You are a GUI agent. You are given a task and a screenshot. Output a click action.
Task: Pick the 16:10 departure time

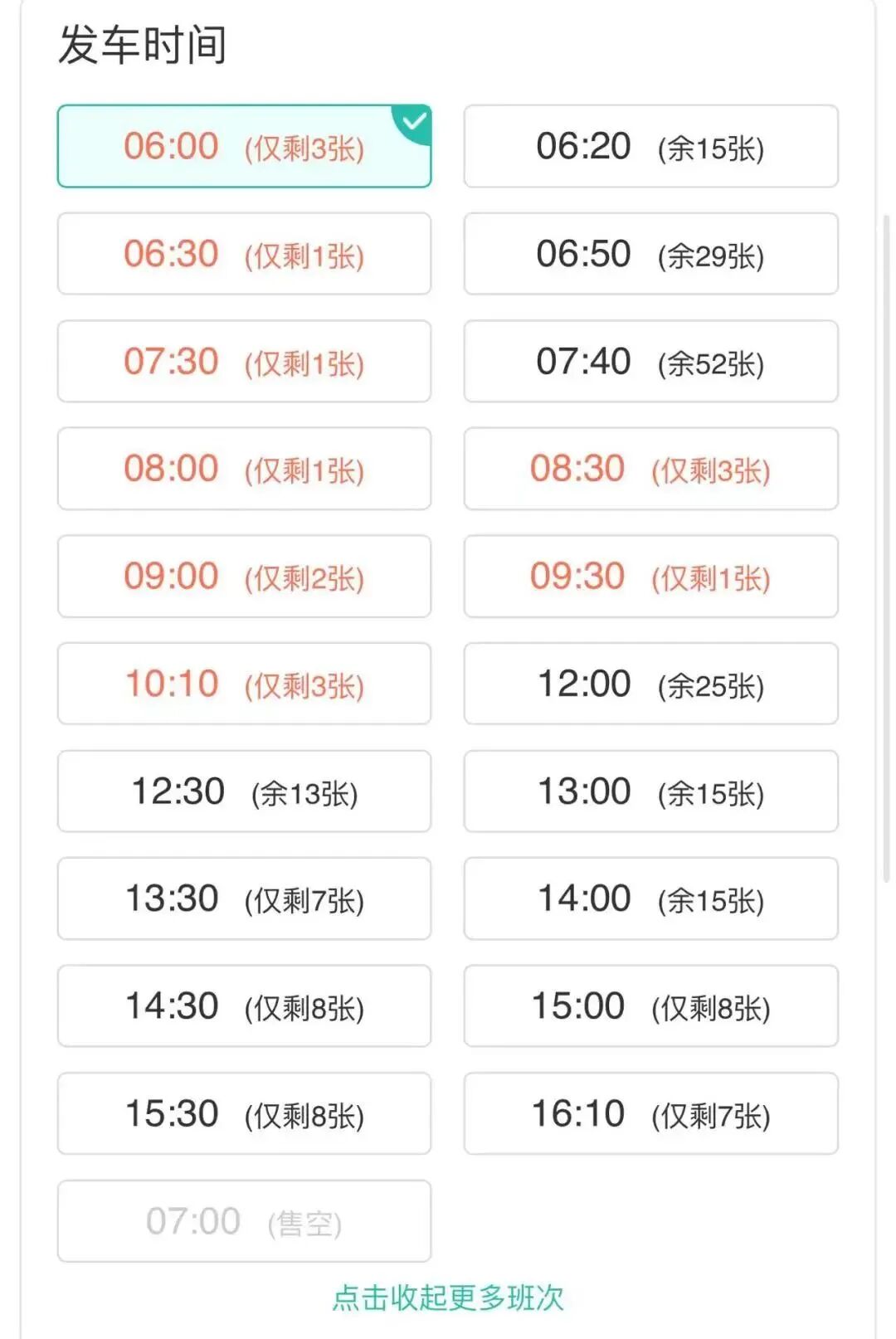click(x=650, y=1113)
